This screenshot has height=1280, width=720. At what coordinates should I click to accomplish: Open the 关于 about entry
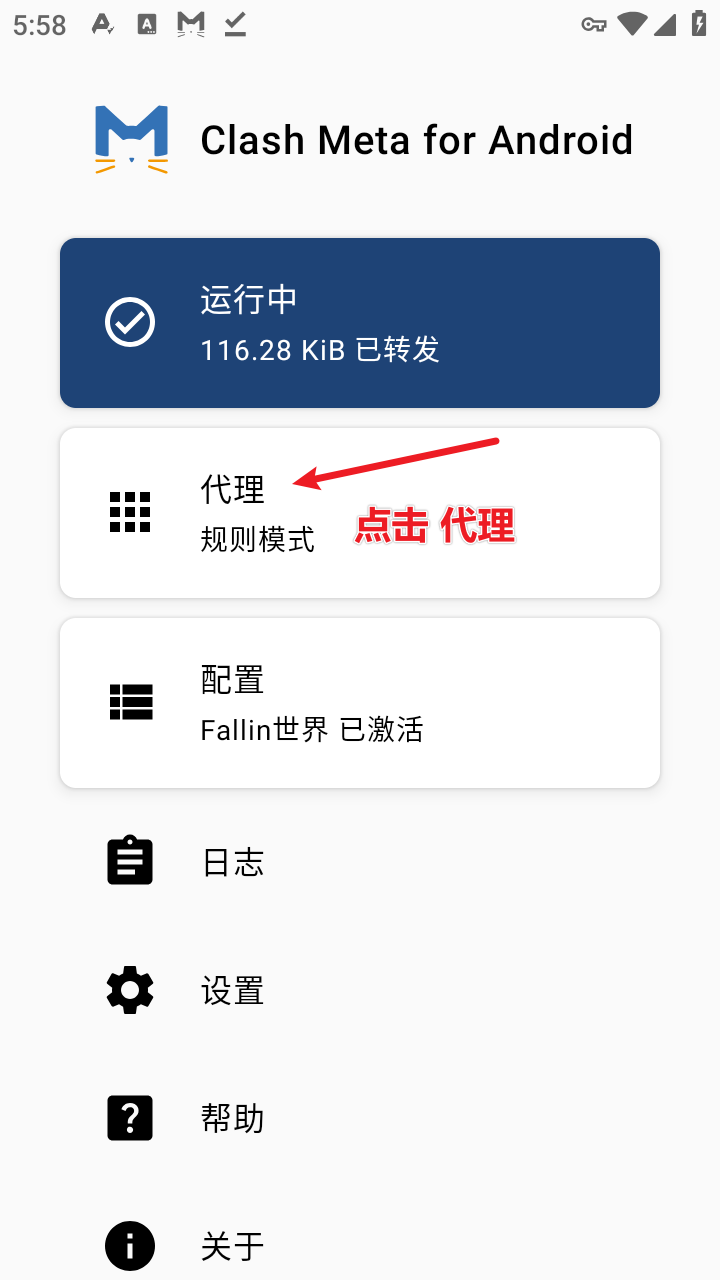tap(230, 1248)
